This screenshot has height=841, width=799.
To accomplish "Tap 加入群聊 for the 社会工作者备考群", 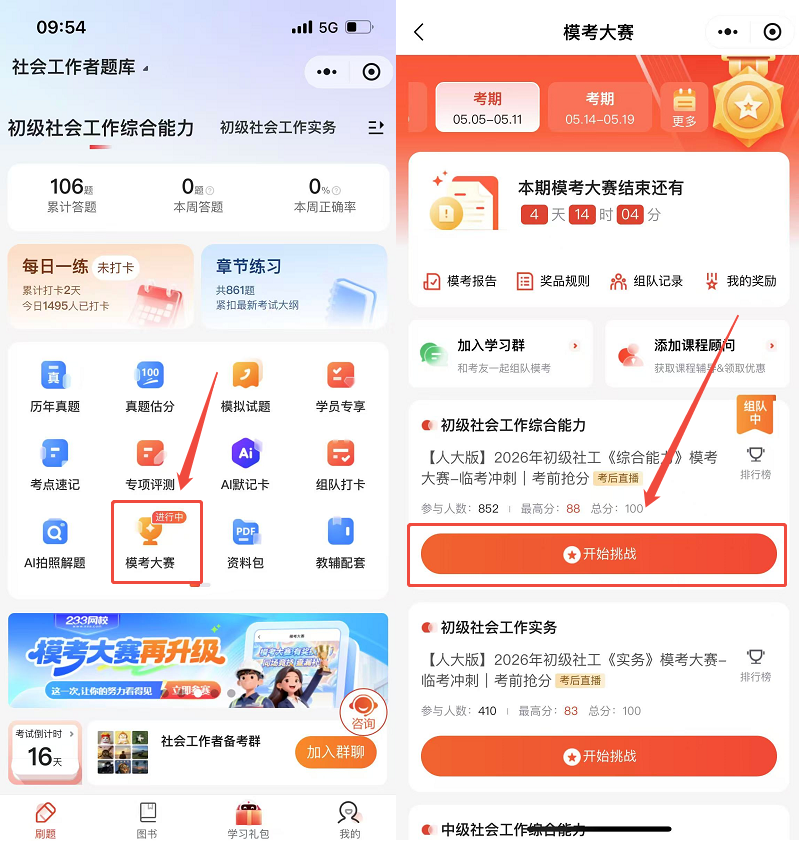I will coord(336,752).
